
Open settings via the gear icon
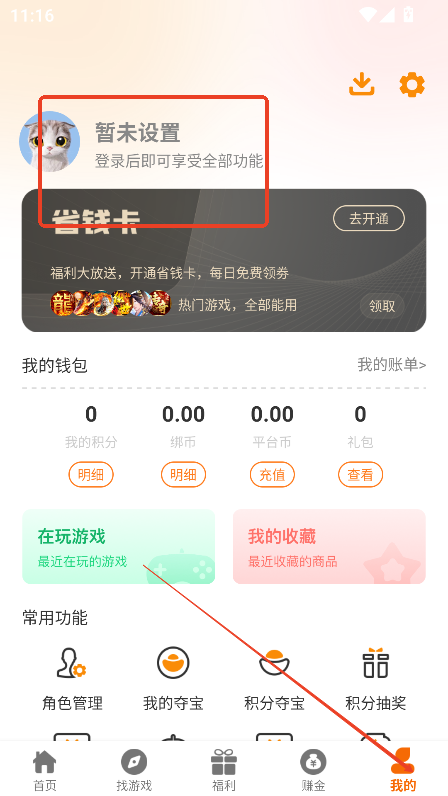[x=412, y=84]
